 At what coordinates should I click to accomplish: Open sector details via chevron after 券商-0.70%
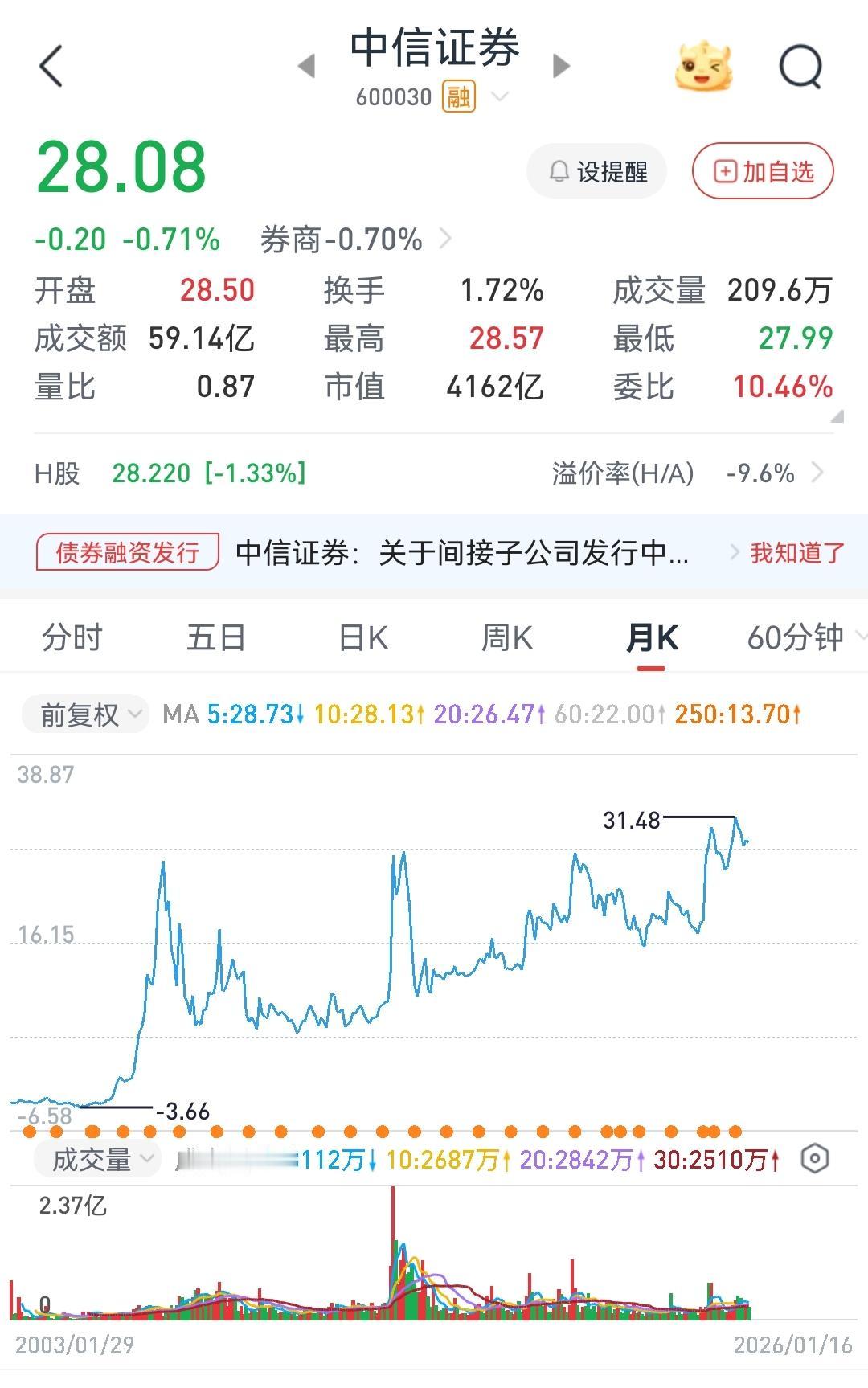(x=447, y=239)
